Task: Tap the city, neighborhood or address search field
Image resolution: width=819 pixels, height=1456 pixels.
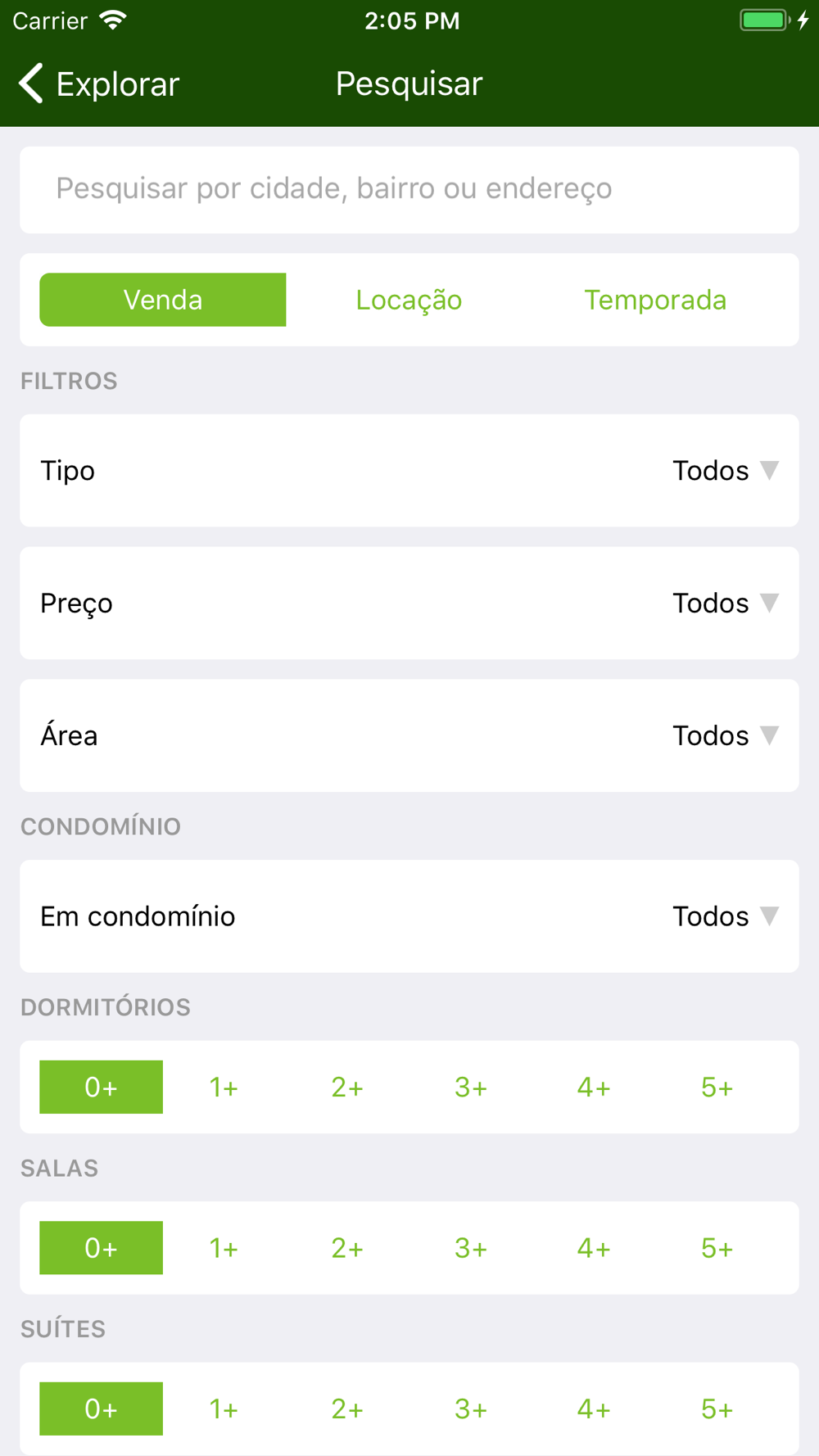Action: click(x=409, y=189)
